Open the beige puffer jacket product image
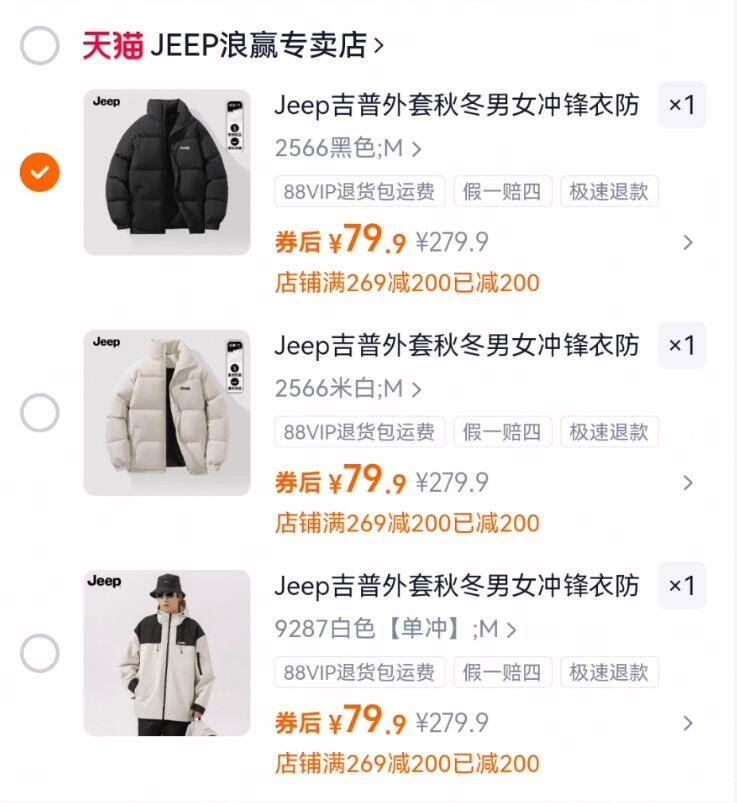Screen dimensions: 737x803 (166, 412)
